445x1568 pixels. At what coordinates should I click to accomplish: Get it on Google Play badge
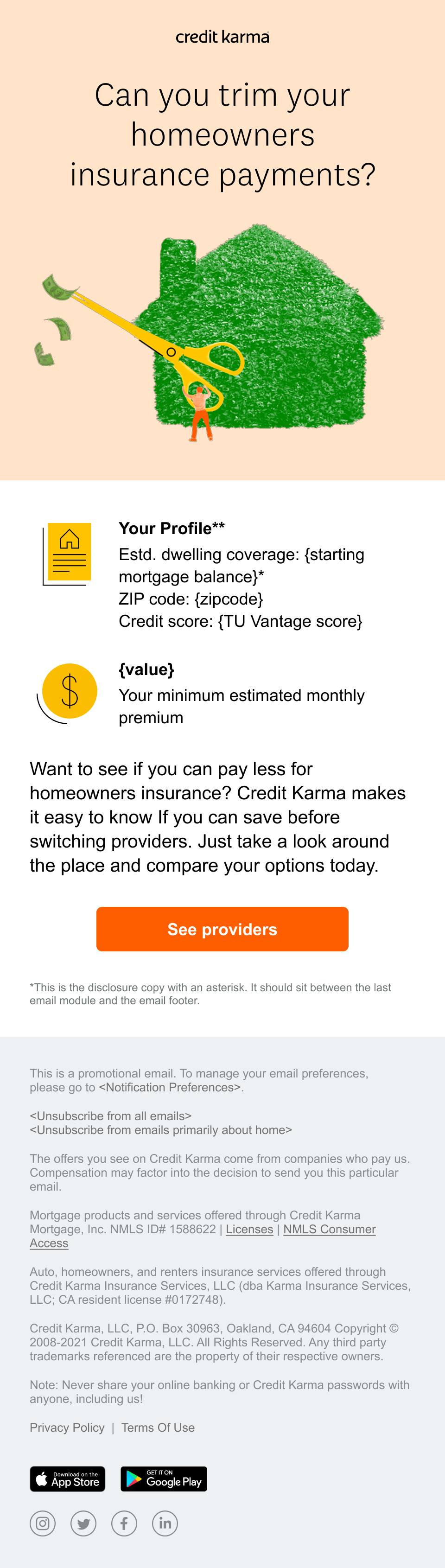(164, 1479)
